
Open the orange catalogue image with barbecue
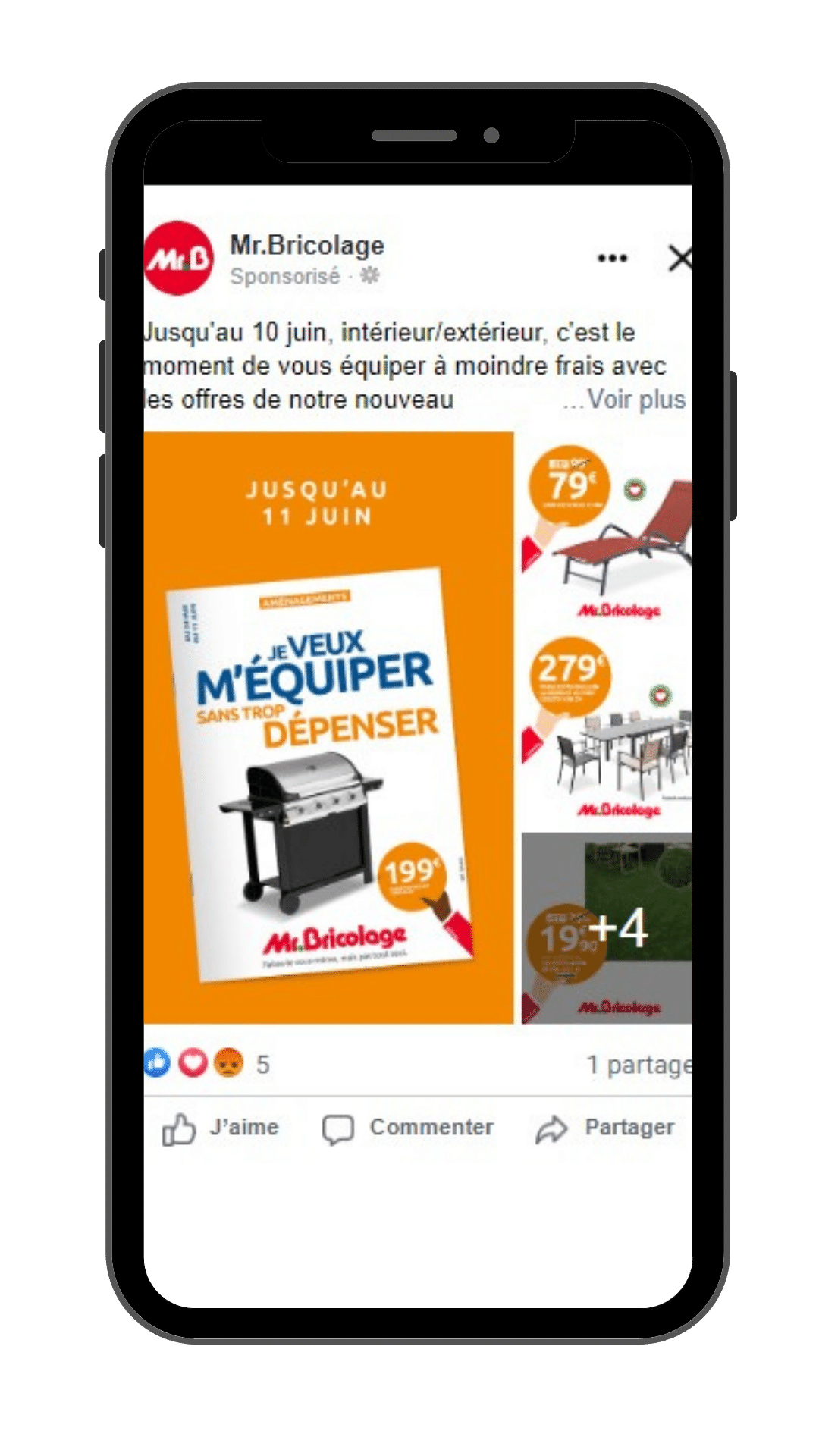tap(328, 727)
